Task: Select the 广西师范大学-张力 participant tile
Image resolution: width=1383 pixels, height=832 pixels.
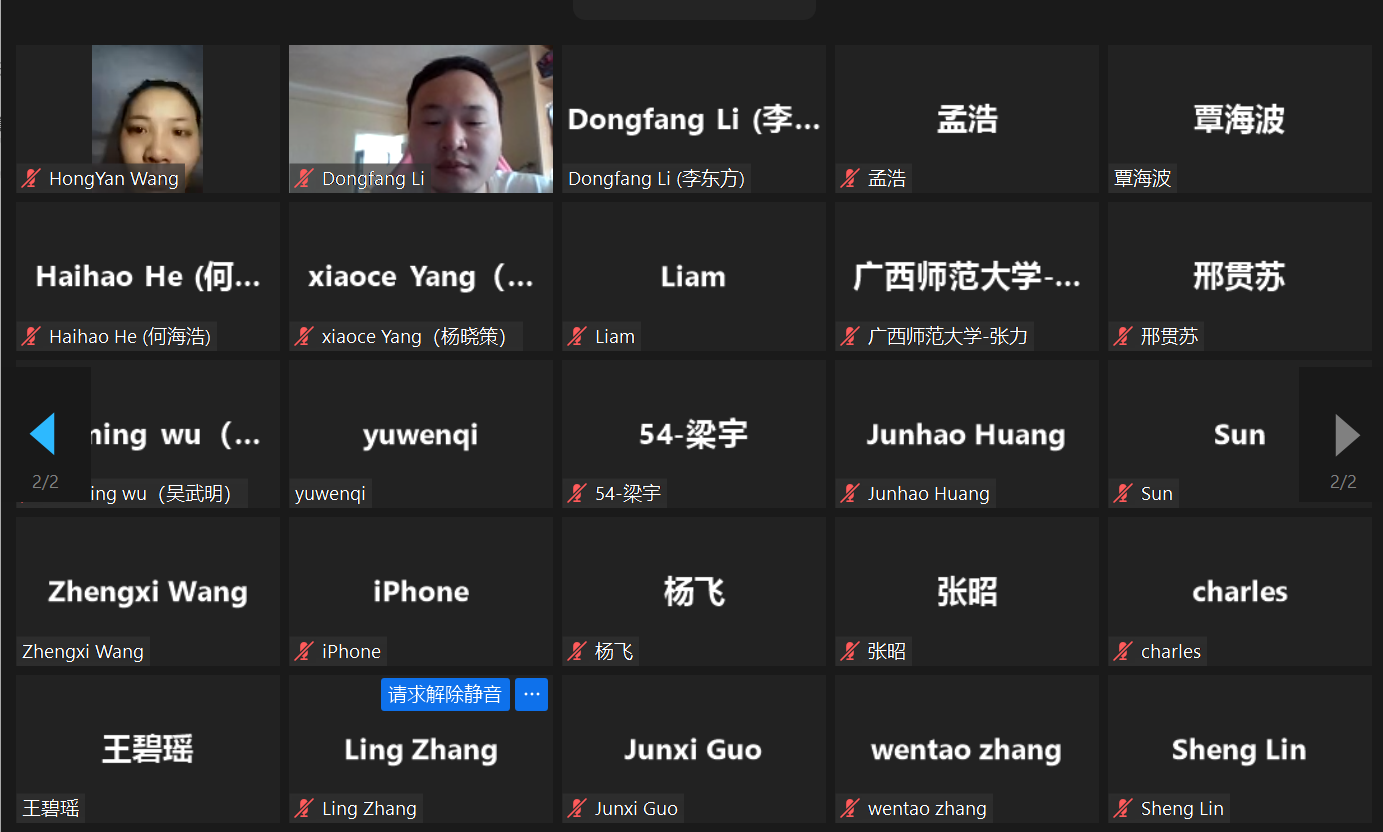Action: click(966, 277)
